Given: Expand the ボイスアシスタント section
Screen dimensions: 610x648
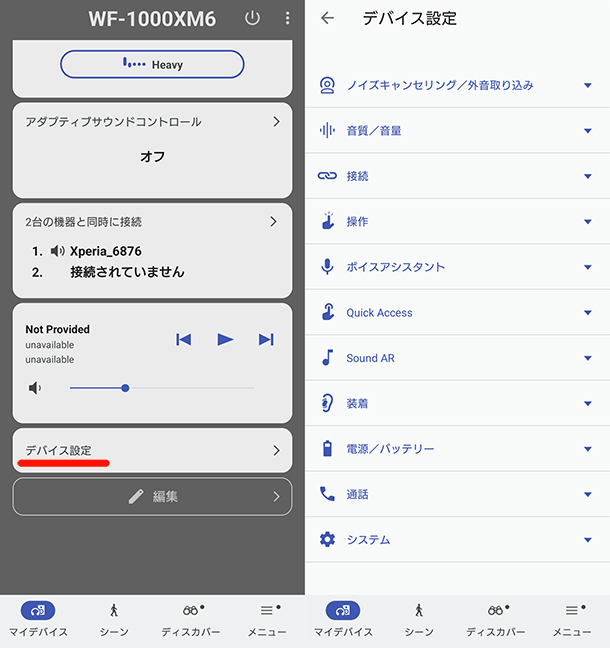Looking at the screenshot, I should tap(456, 267).
